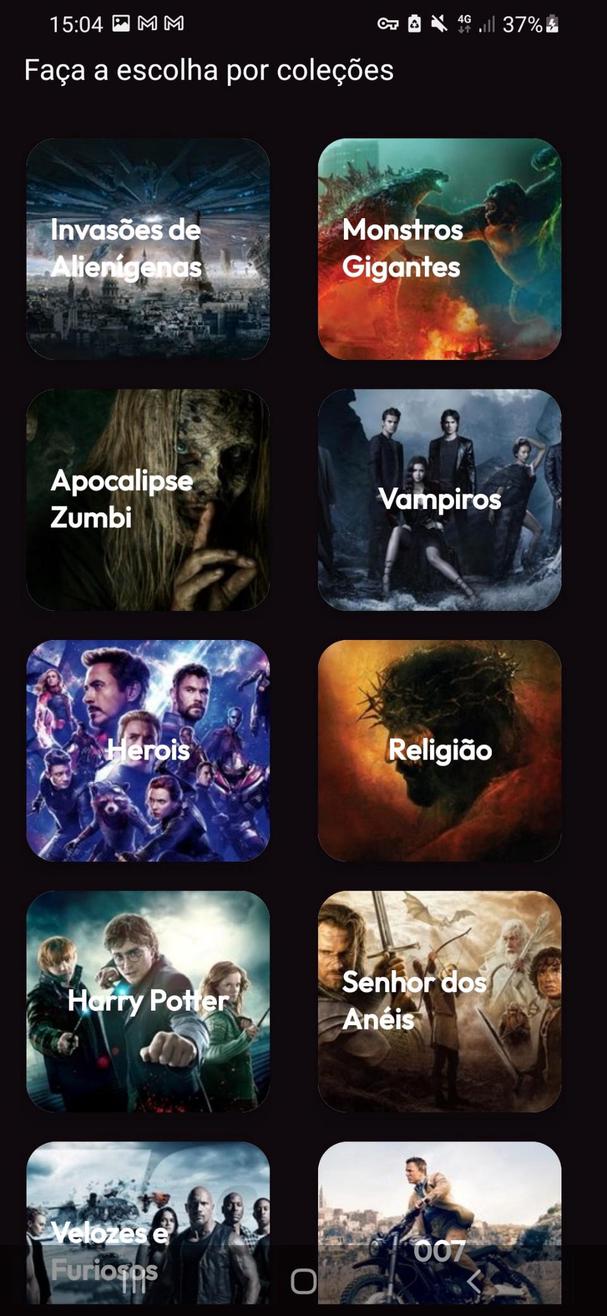Choose the Herois collection

[x=148, y=751]
